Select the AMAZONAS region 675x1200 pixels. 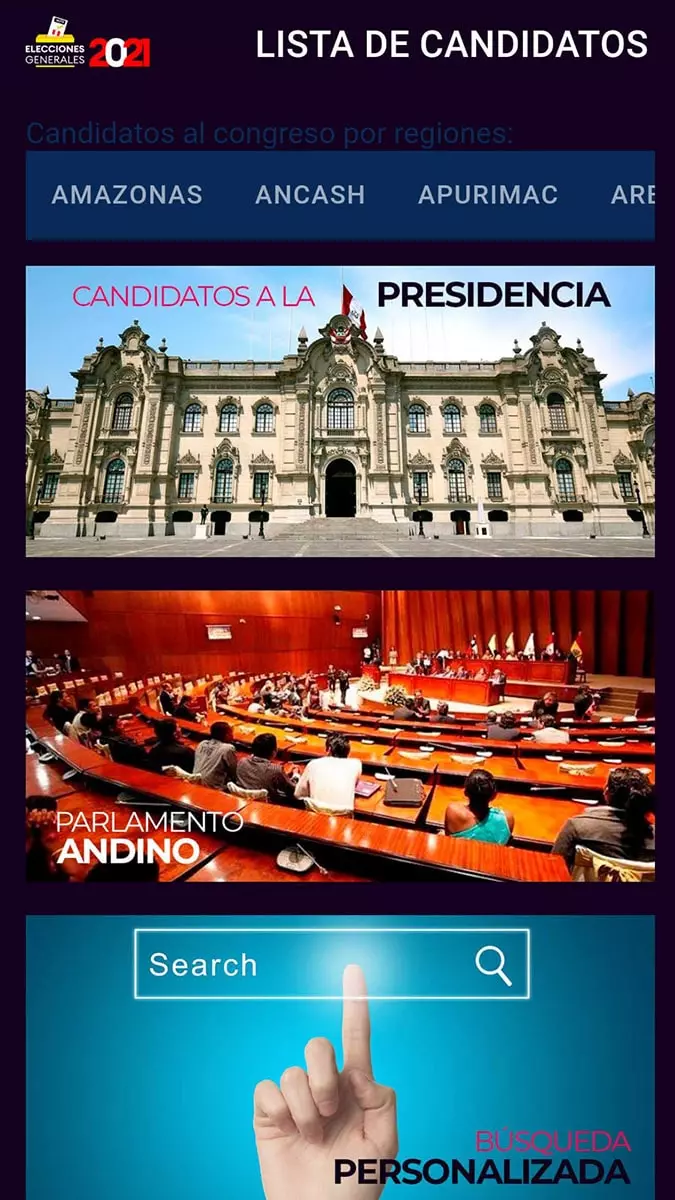pos(127,195)
